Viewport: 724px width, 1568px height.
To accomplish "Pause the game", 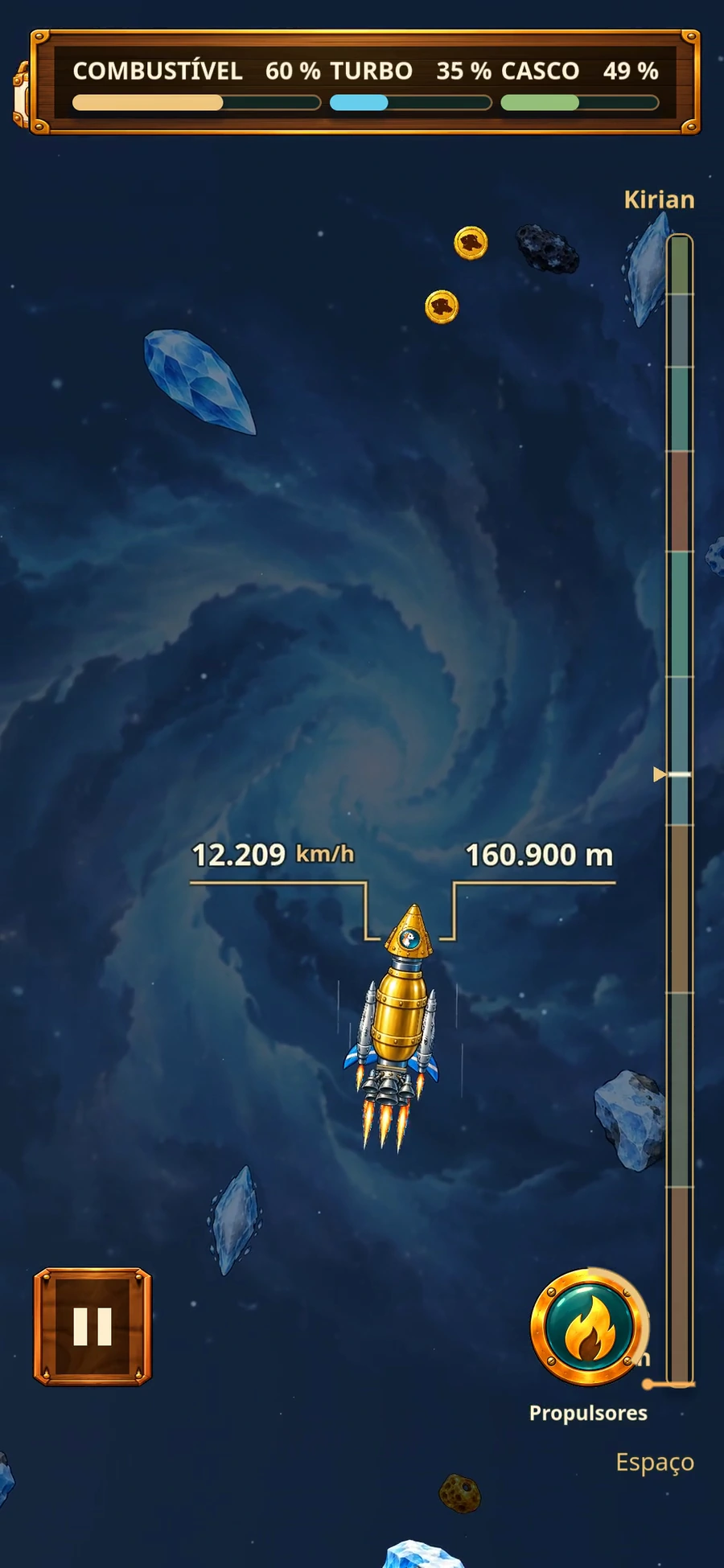I will point(93,1327).
